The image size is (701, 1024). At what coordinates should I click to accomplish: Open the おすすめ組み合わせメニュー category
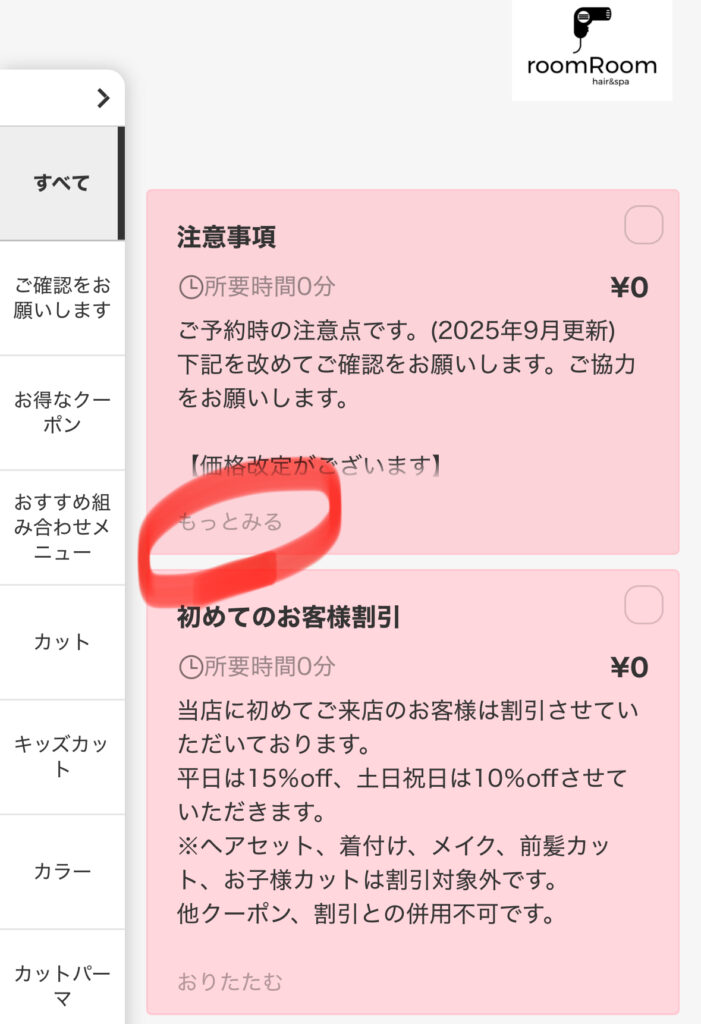pos(61,527)
